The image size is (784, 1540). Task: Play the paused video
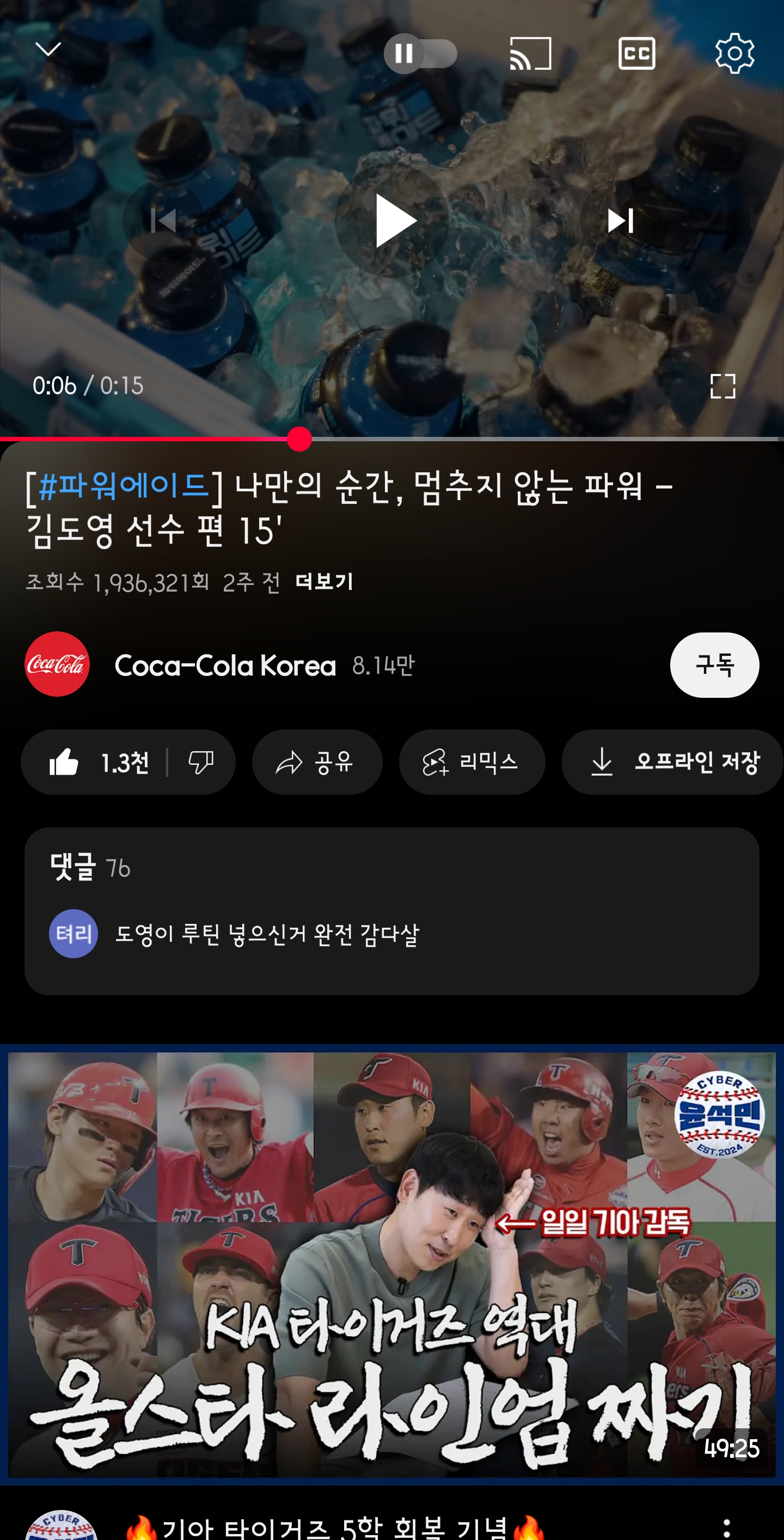[392, 221]
